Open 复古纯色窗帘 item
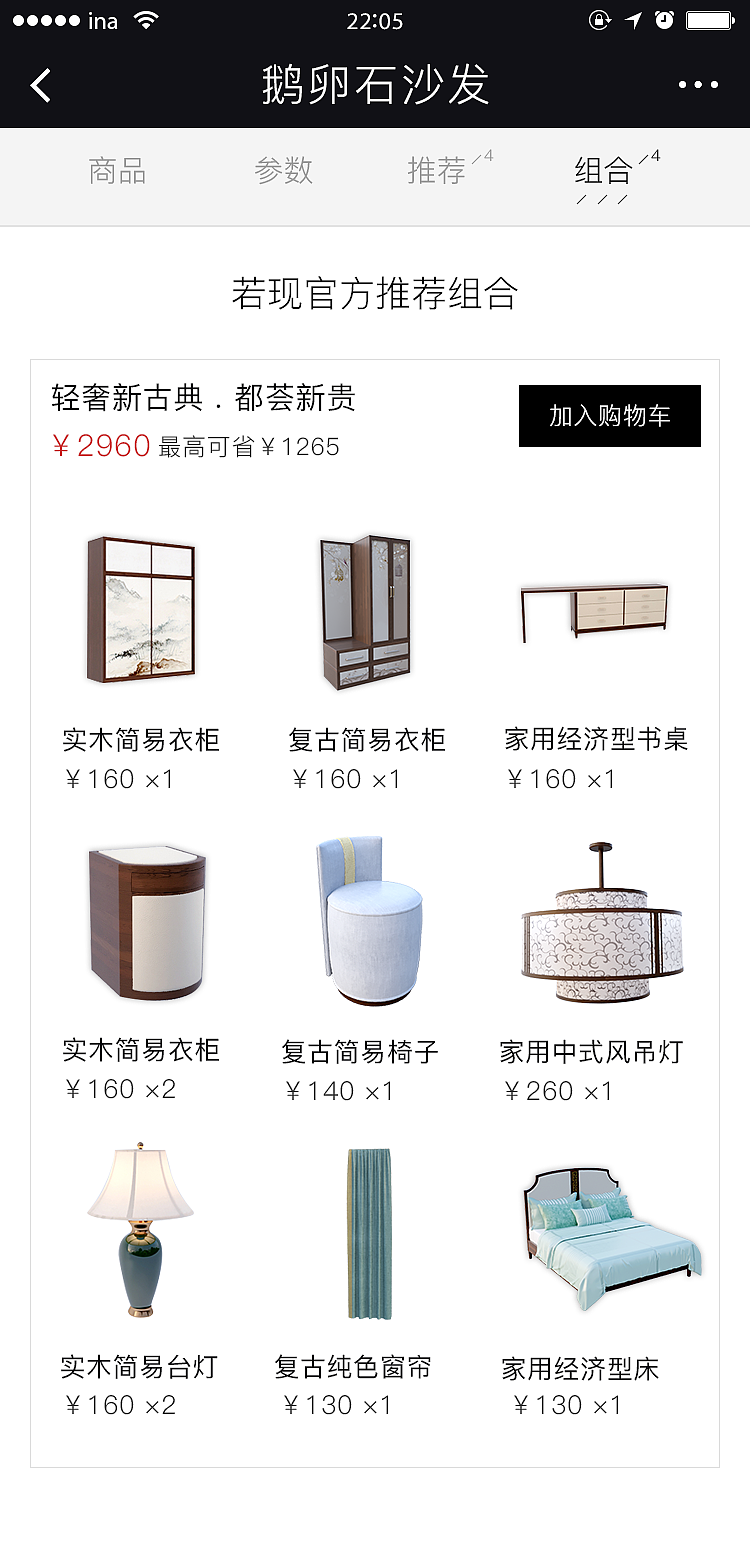 tap(353, 1281)
